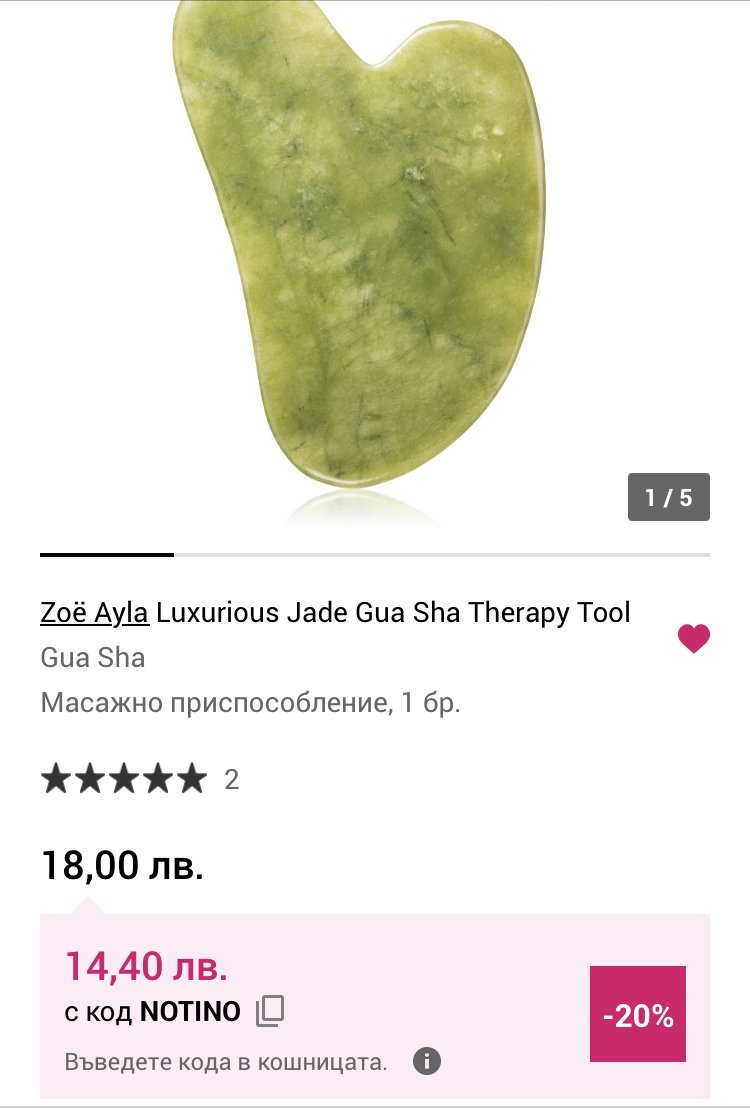Open info about entering code in cart
The image size is (750, 1108).
pos(427,1061)
